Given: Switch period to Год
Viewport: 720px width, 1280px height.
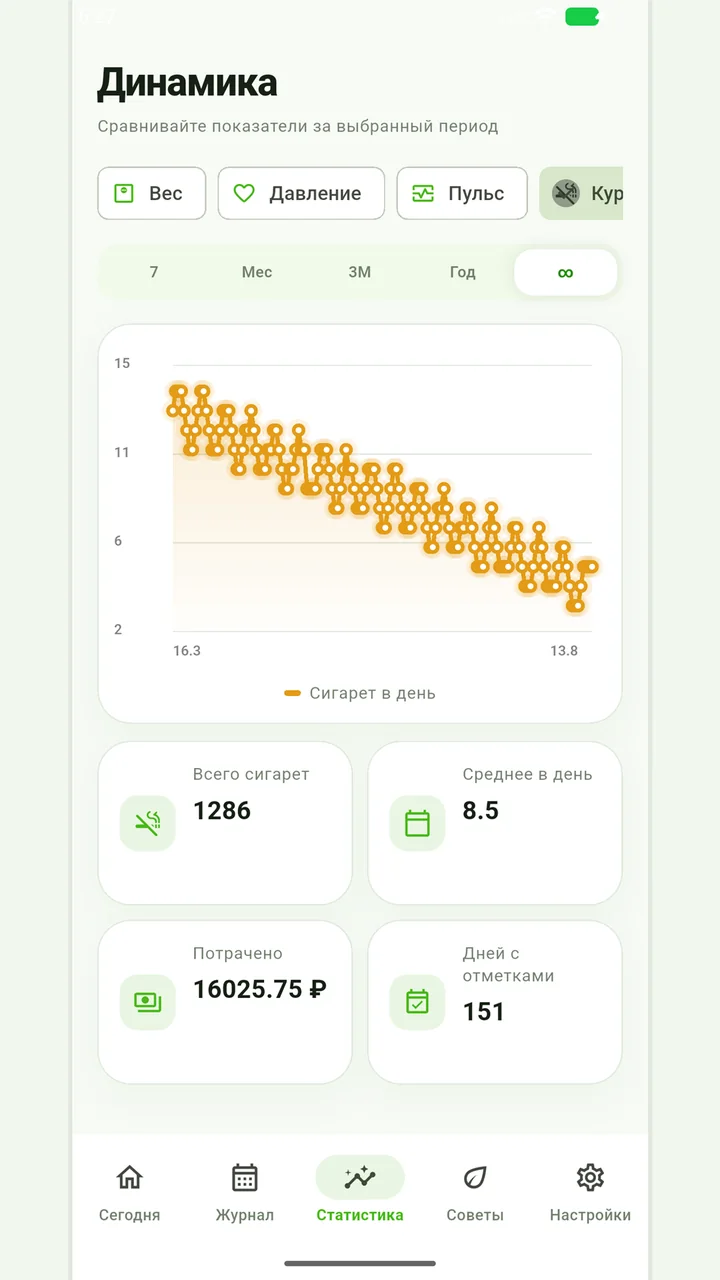Looking at the screenshot, I should click(x=463, y=272).
